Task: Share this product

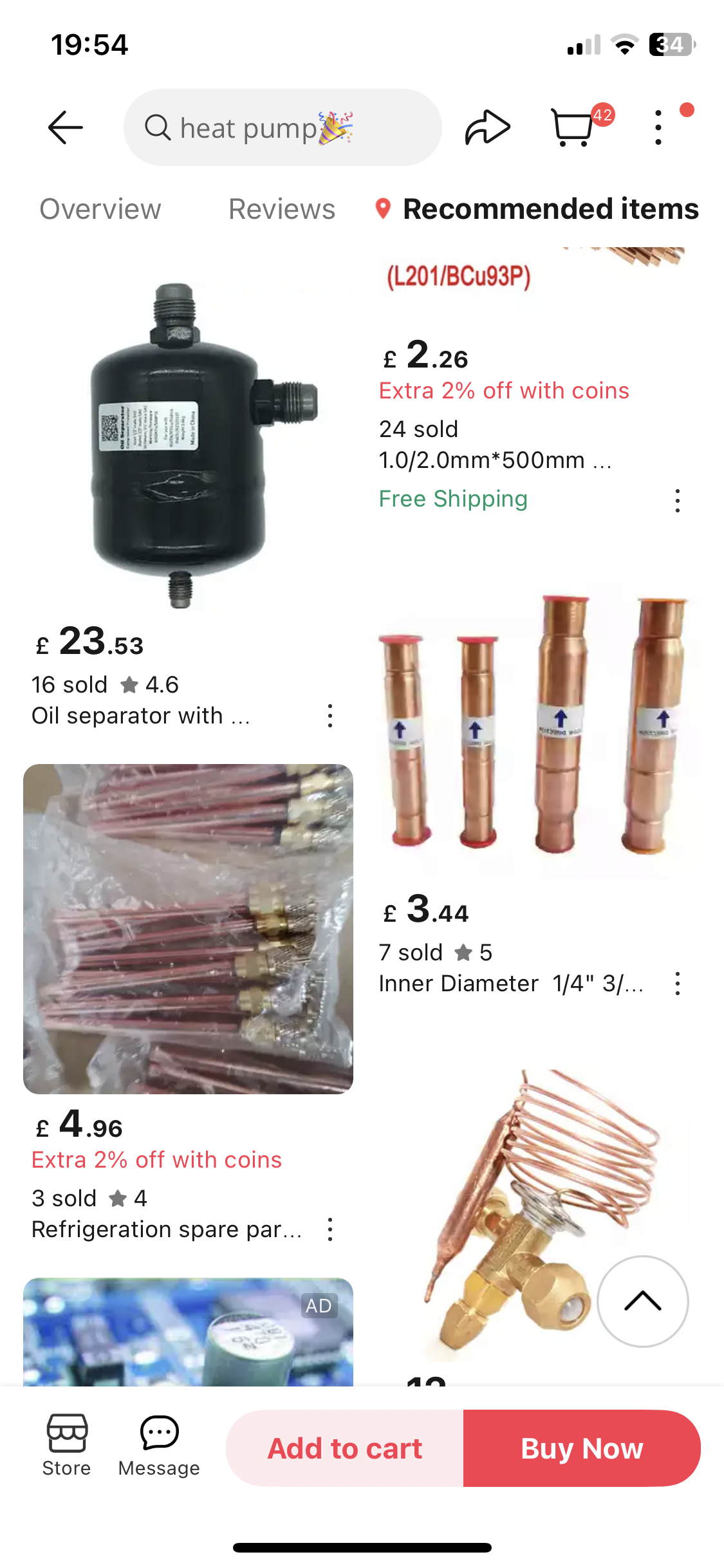Action: [x=487, y=127]
